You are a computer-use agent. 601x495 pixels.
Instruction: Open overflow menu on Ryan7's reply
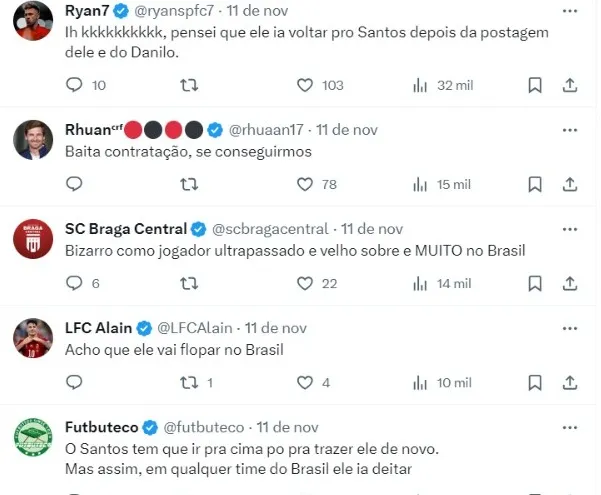(x=569, y=12)
